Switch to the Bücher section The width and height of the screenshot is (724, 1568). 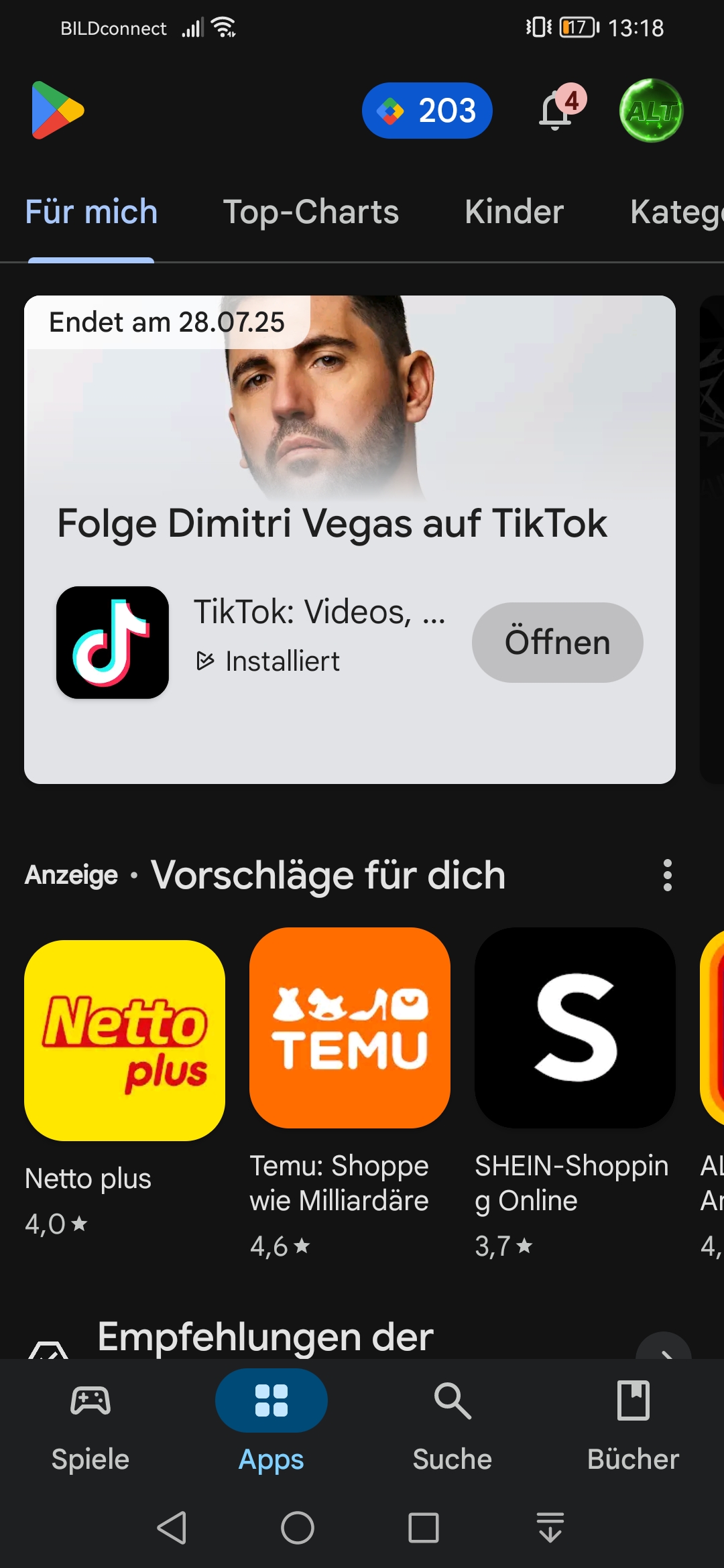pyautogui.click(x=633, y=1426)
